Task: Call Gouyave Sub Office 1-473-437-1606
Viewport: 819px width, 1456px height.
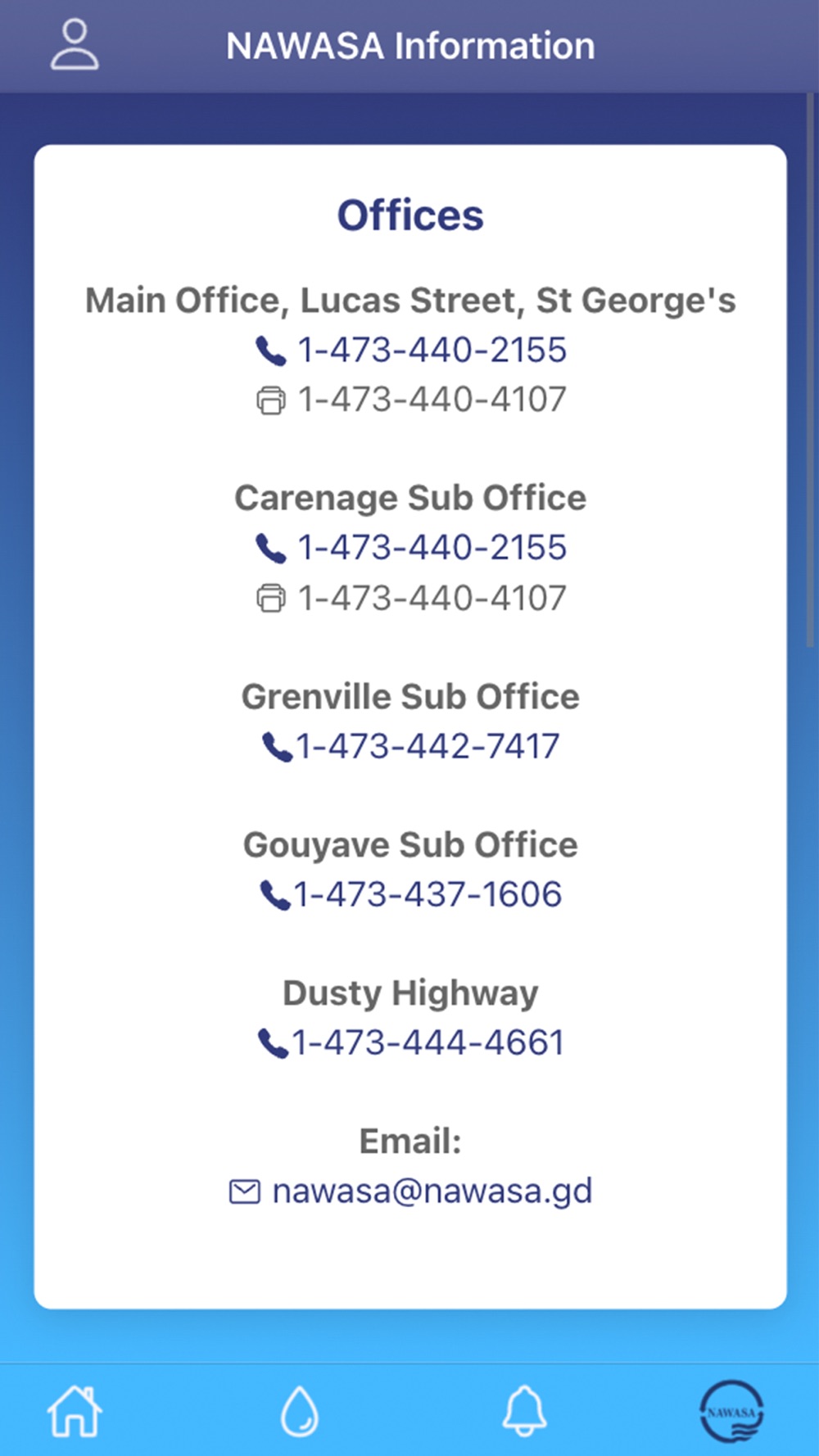Action: [x=411, y=894]
